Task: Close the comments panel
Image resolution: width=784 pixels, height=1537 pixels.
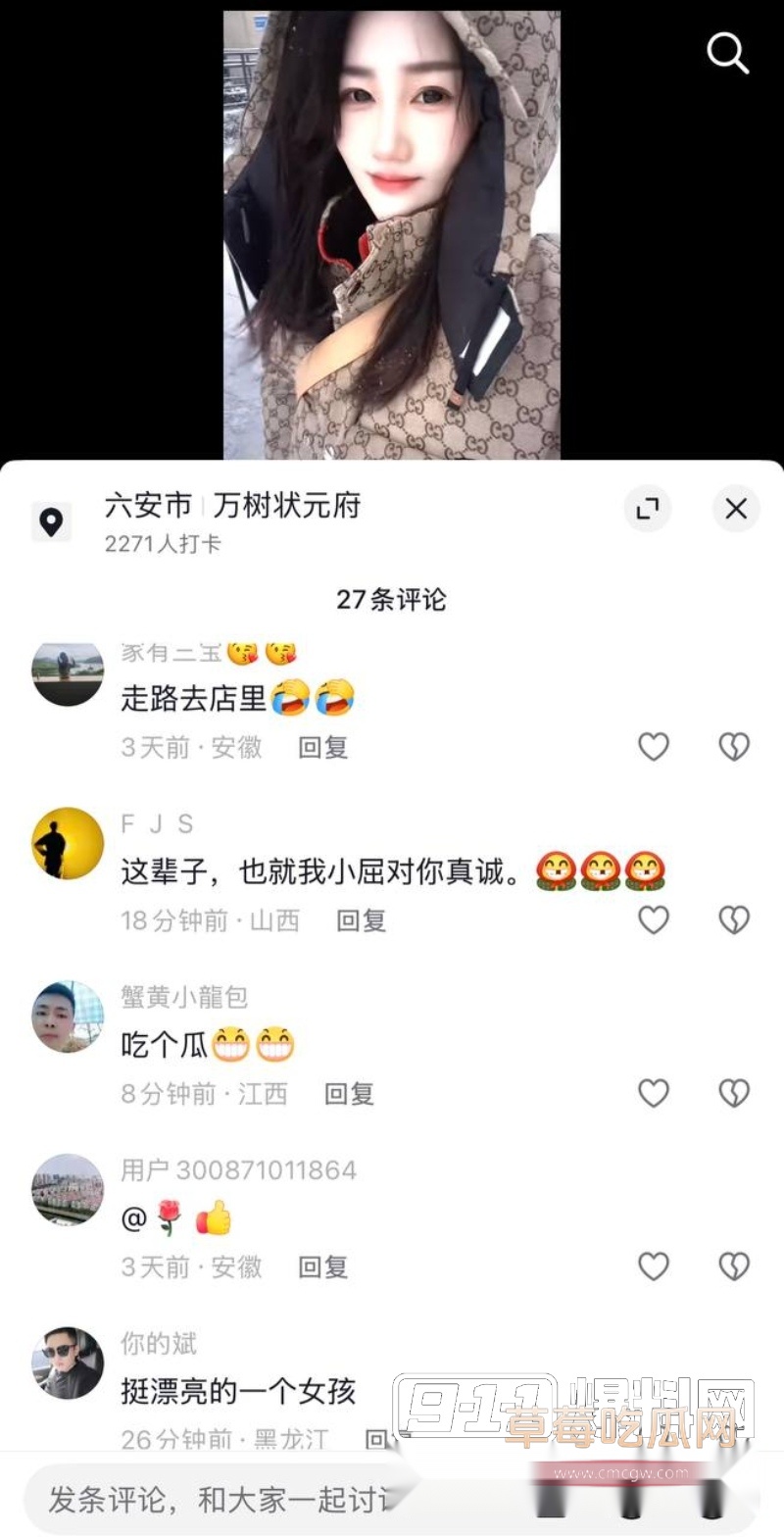Action: coord(736,508)
